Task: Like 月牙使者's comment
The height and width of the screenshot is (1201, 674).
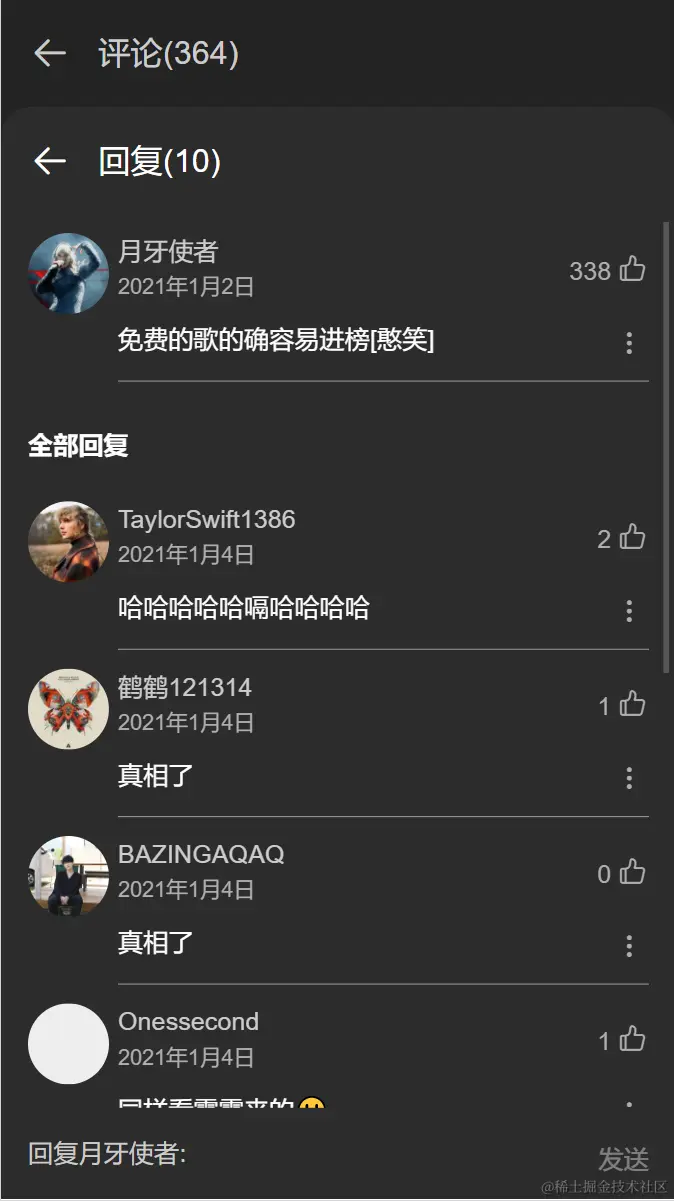Action: 632,270
